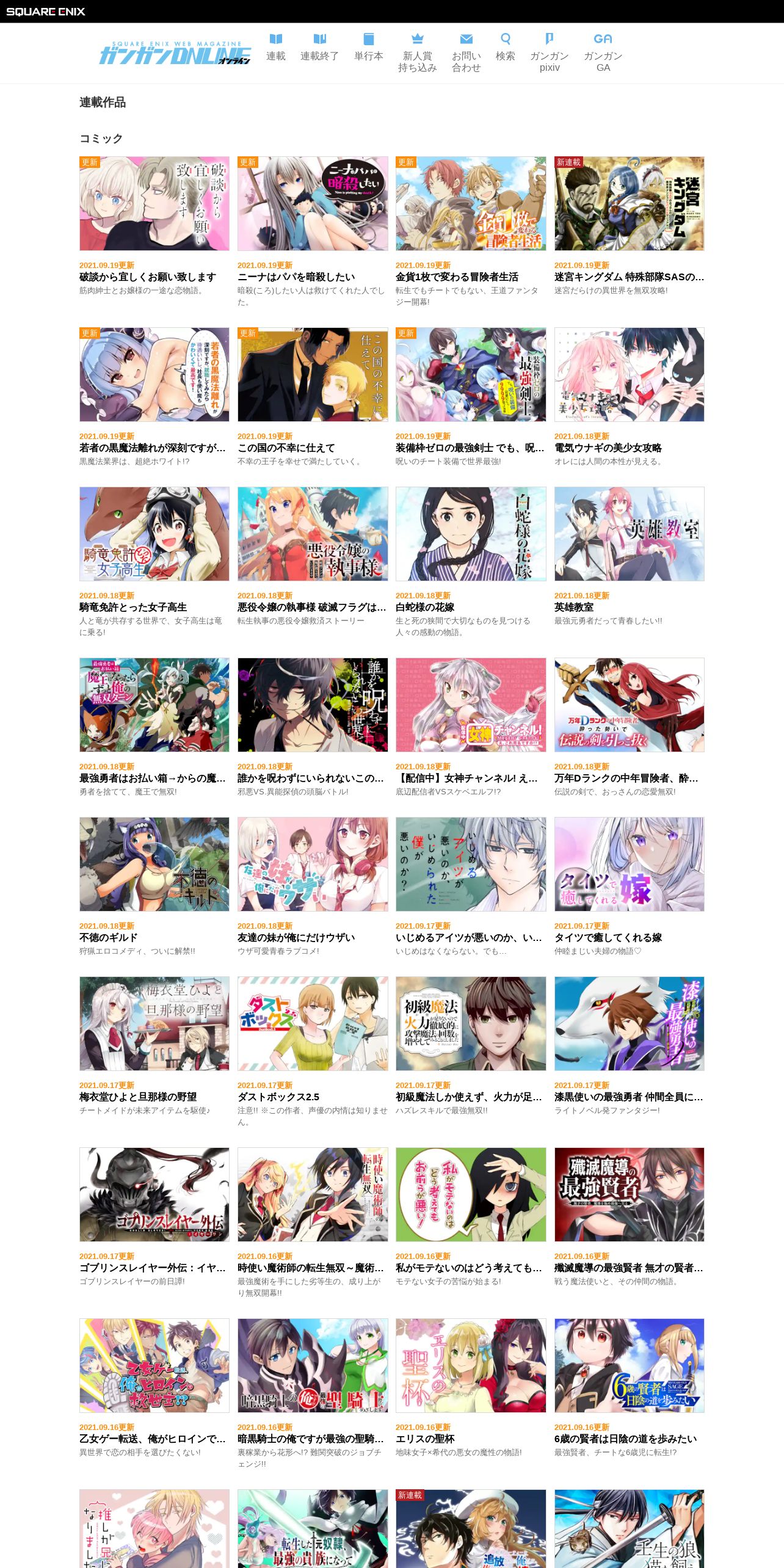Open 検索 search
Screen dimensions: 784x1568
click(x=505, y=48)
